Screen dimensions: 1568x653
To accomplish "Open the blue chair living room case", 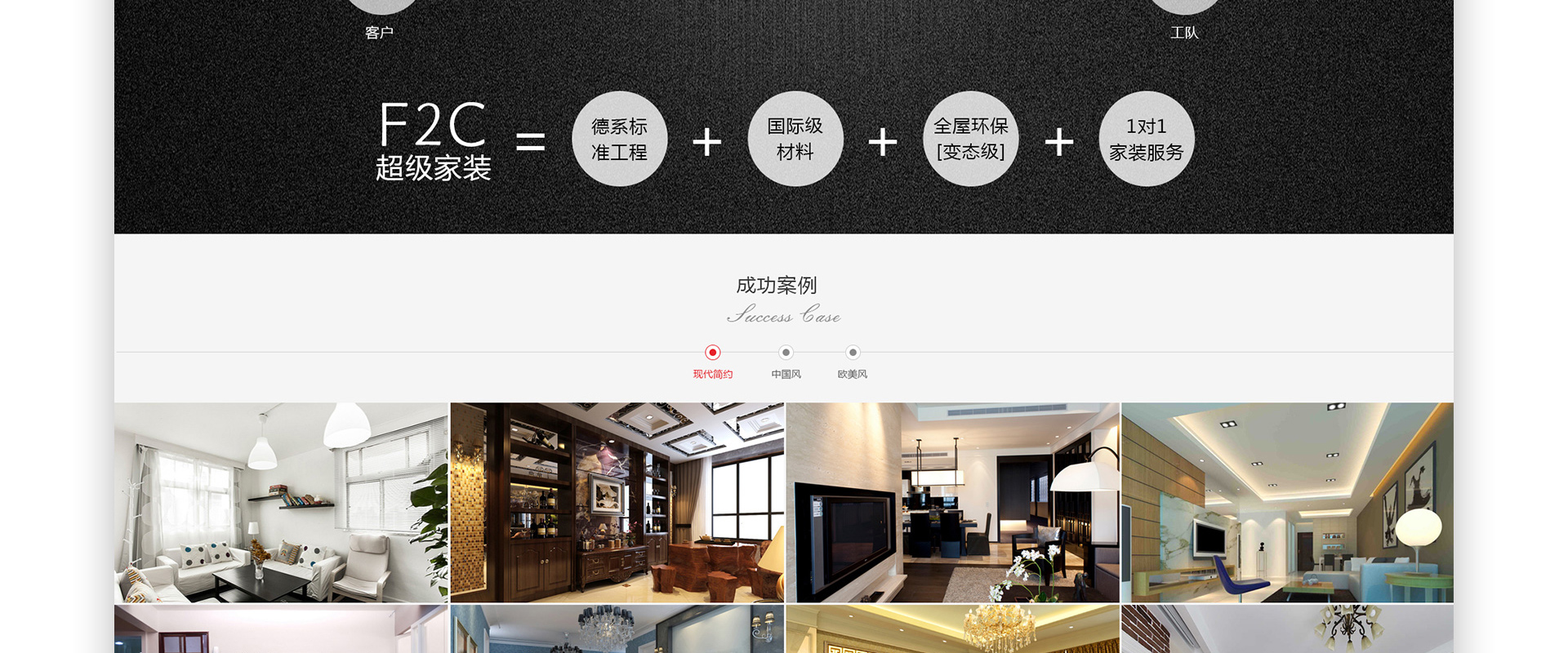I will [1287, 502].
